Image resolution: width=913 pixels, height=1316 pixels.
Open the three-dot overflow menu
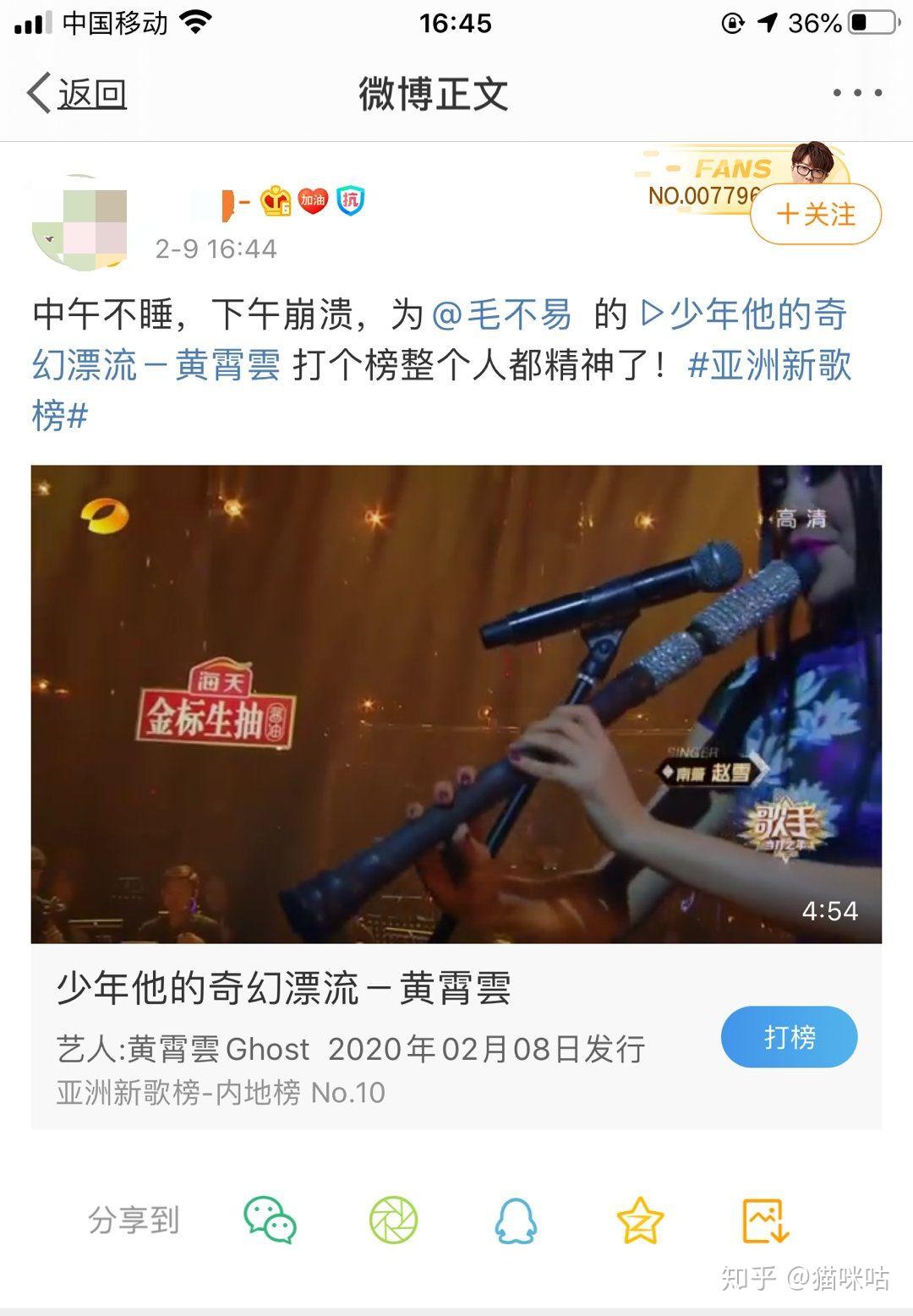857,93
